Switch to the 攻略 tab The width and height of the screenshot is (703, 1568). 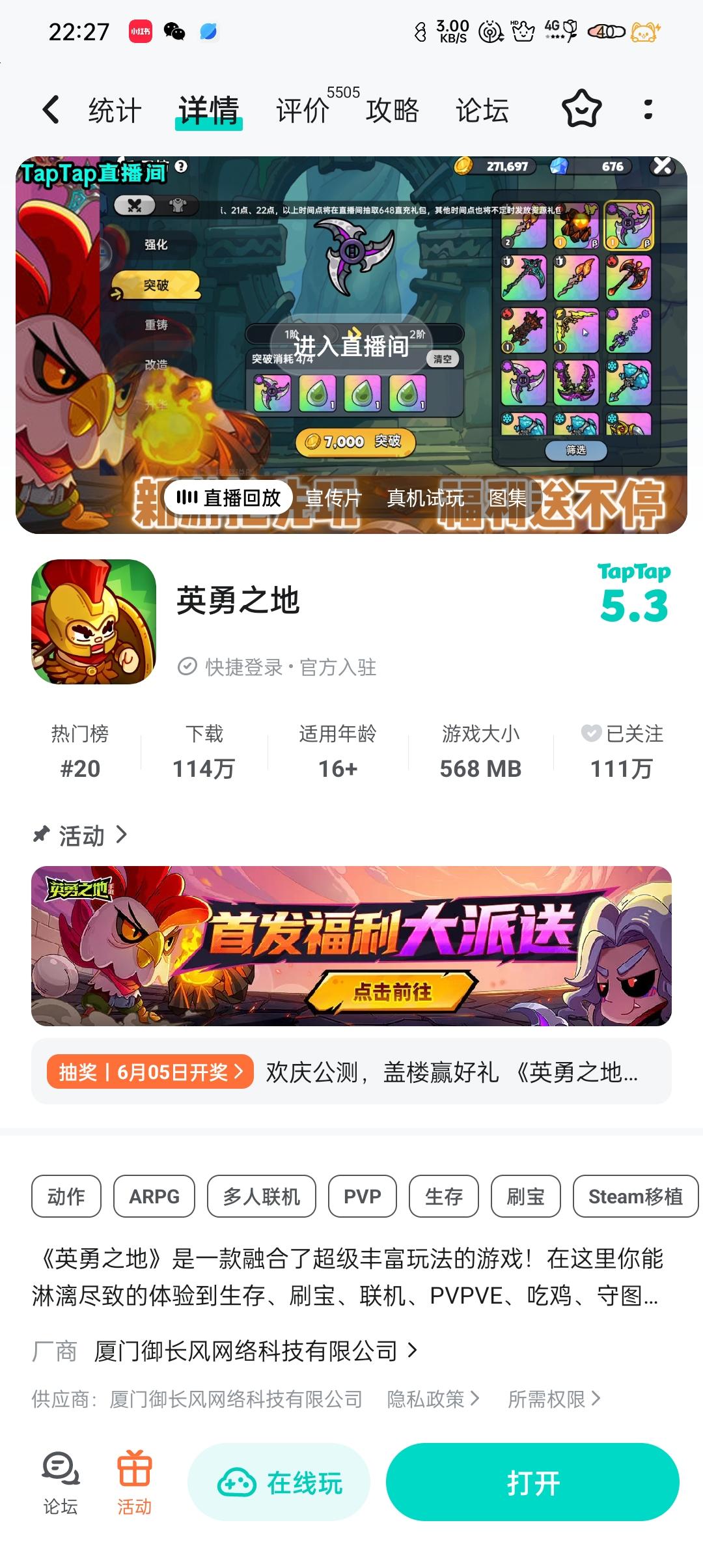click(393, 110)
